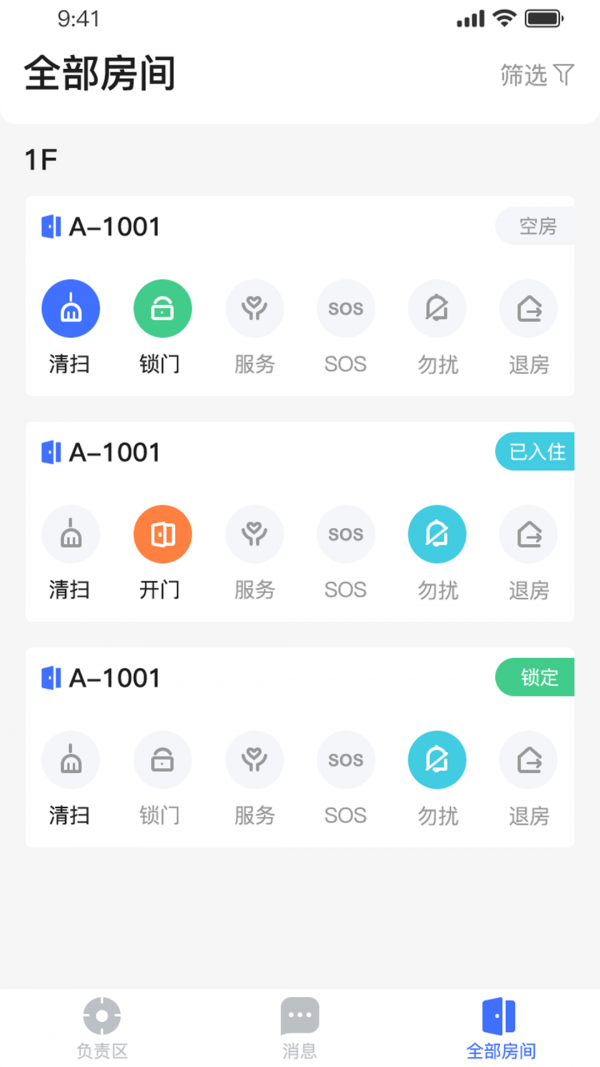Tap 清扫 on the 锁定 room card
Viewport: 600px width, 1067px height.
click(x=70, y=760)
